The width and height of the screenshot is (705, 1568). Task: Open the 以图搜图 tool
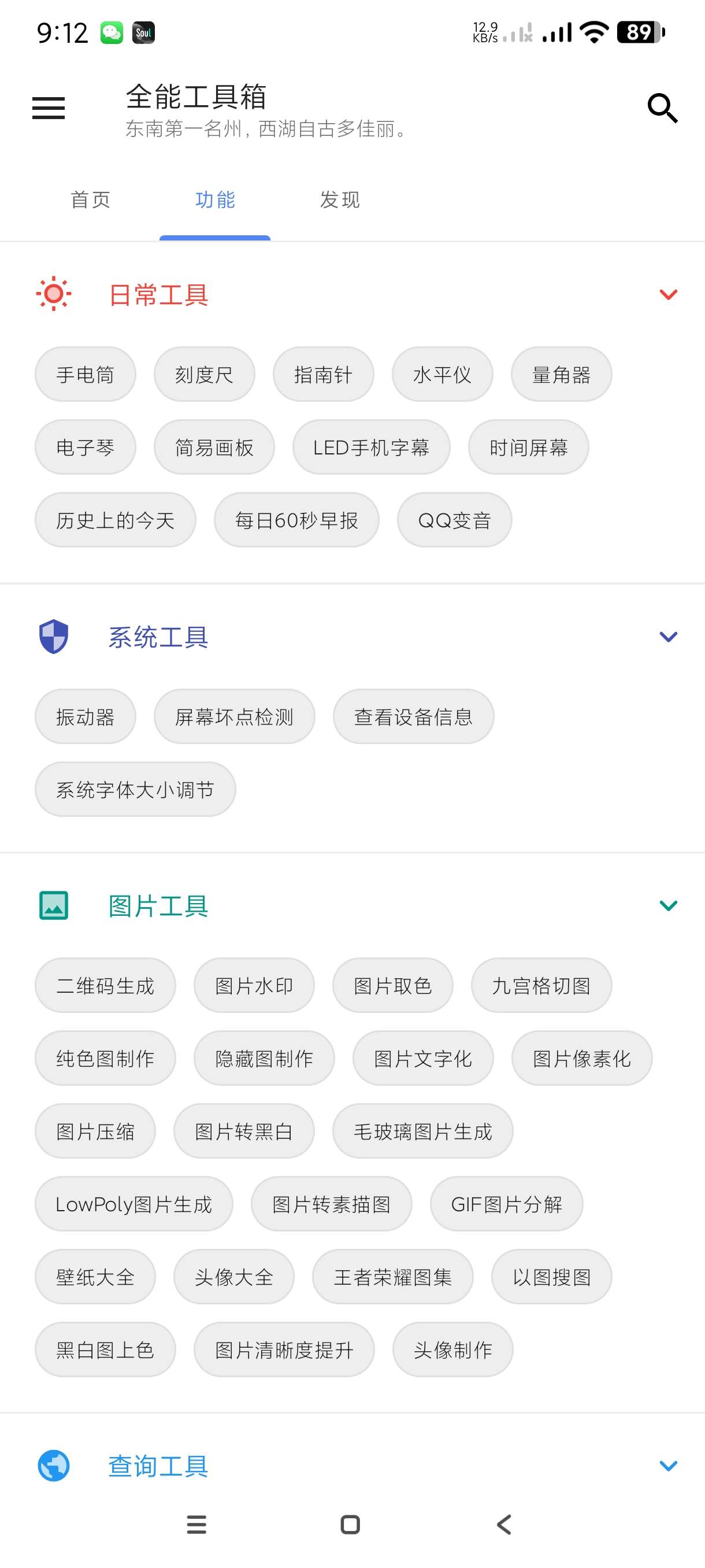pyautogui.click(x=551, y=1277)
